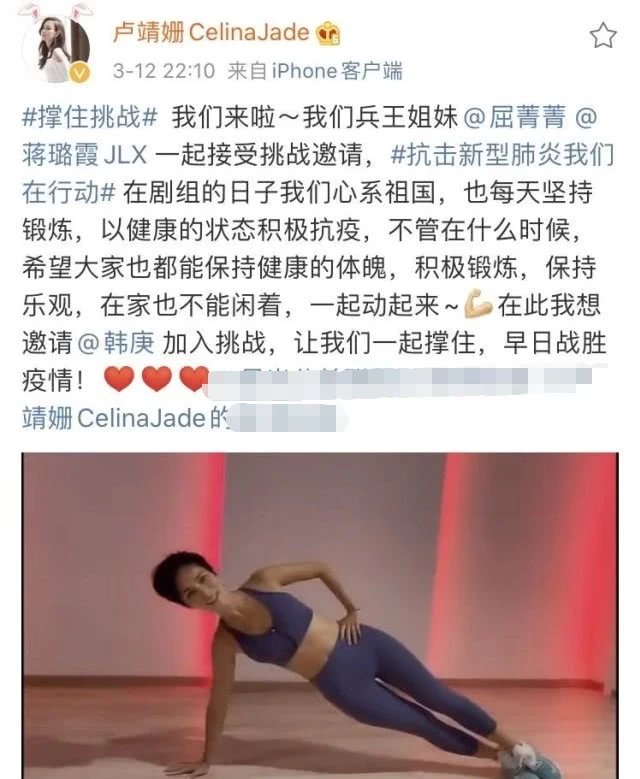Viewport: 640px width, 779px height.
Task: Open 卢靖姗CelinaJade's profile avatar
Action: 63,47
